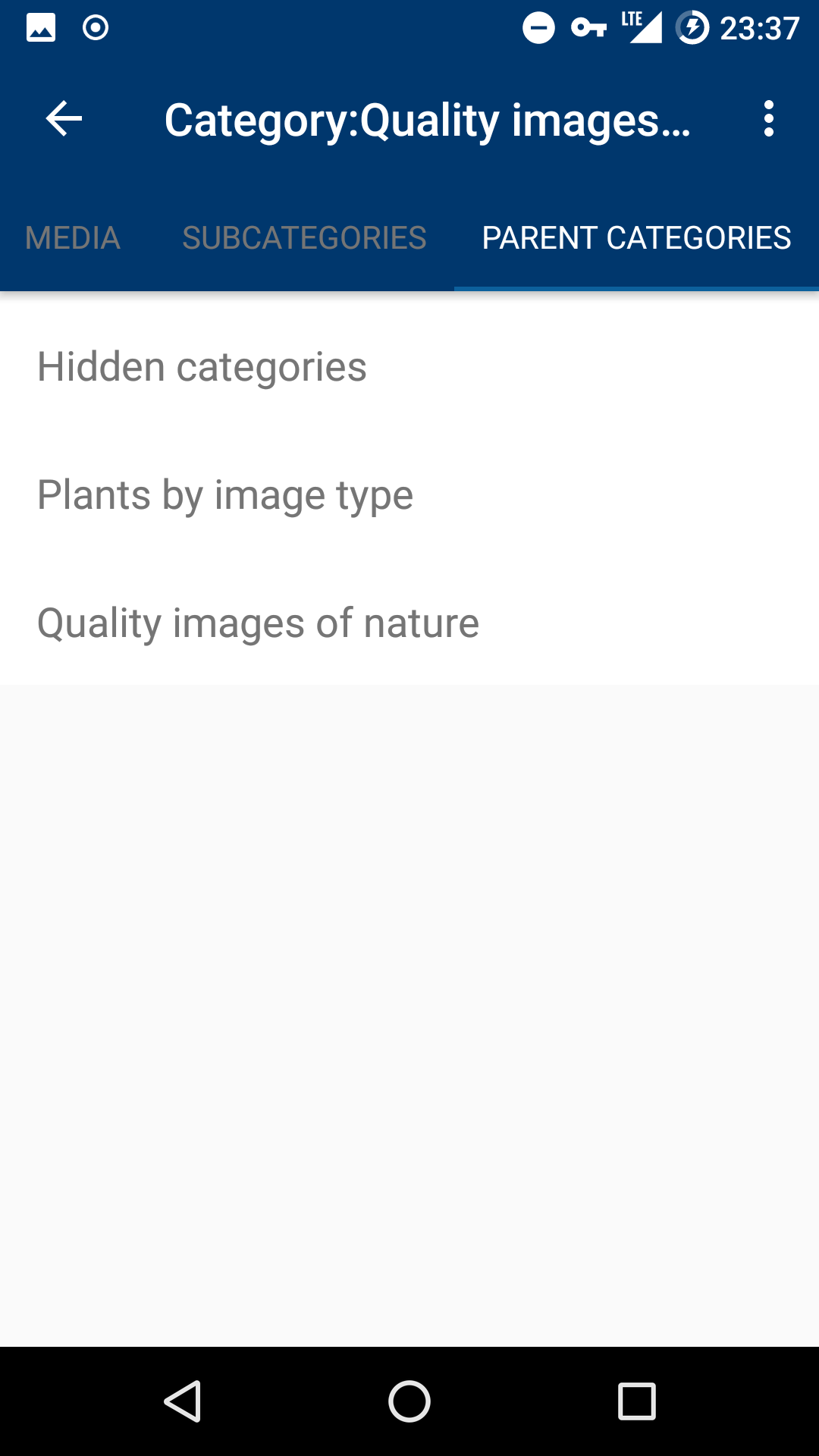Tap the Category:Quality images title

point(429,119)
